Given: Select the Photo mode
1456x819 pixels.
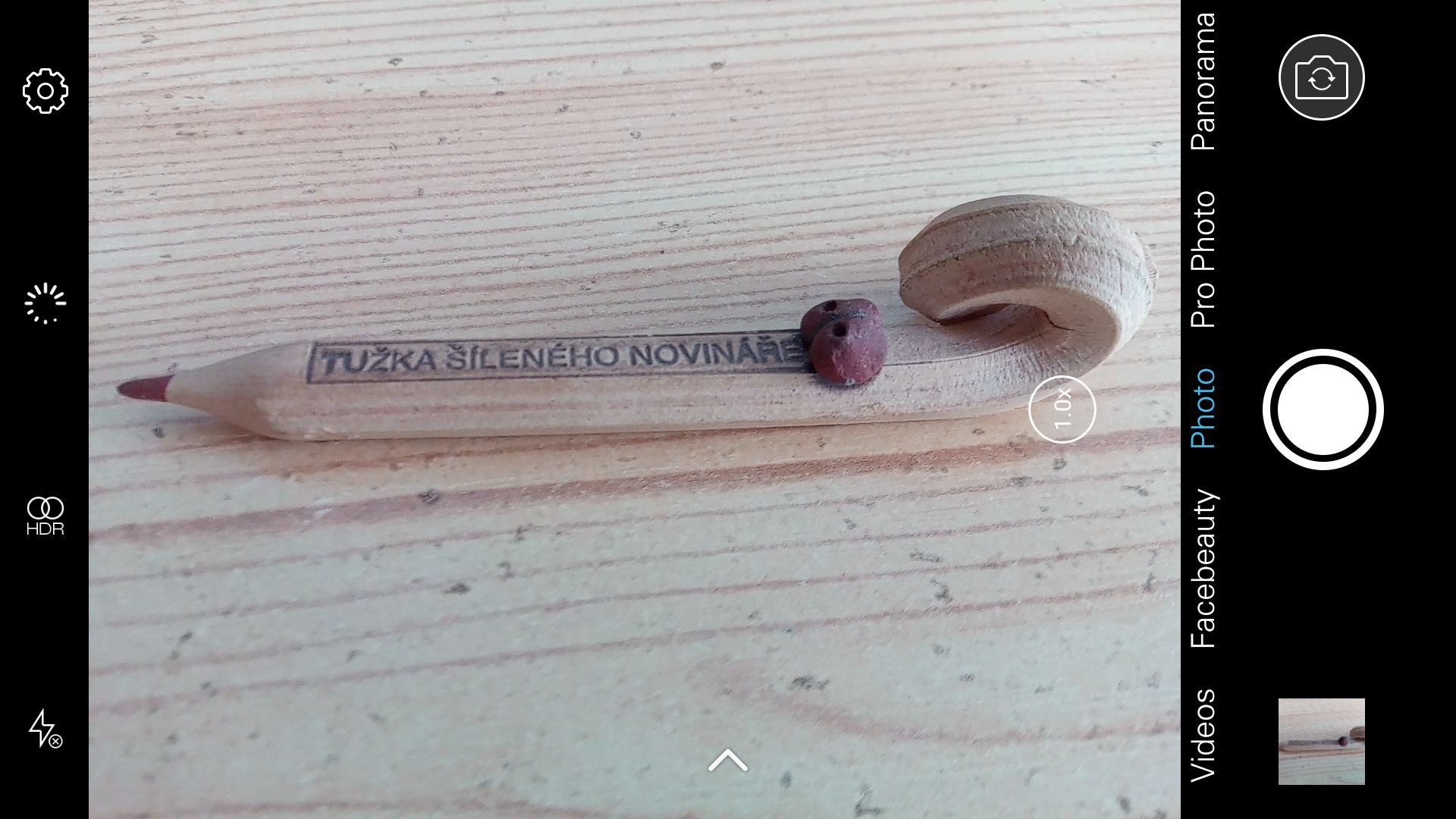Looking at the screenshot, I should (1203, 408).
